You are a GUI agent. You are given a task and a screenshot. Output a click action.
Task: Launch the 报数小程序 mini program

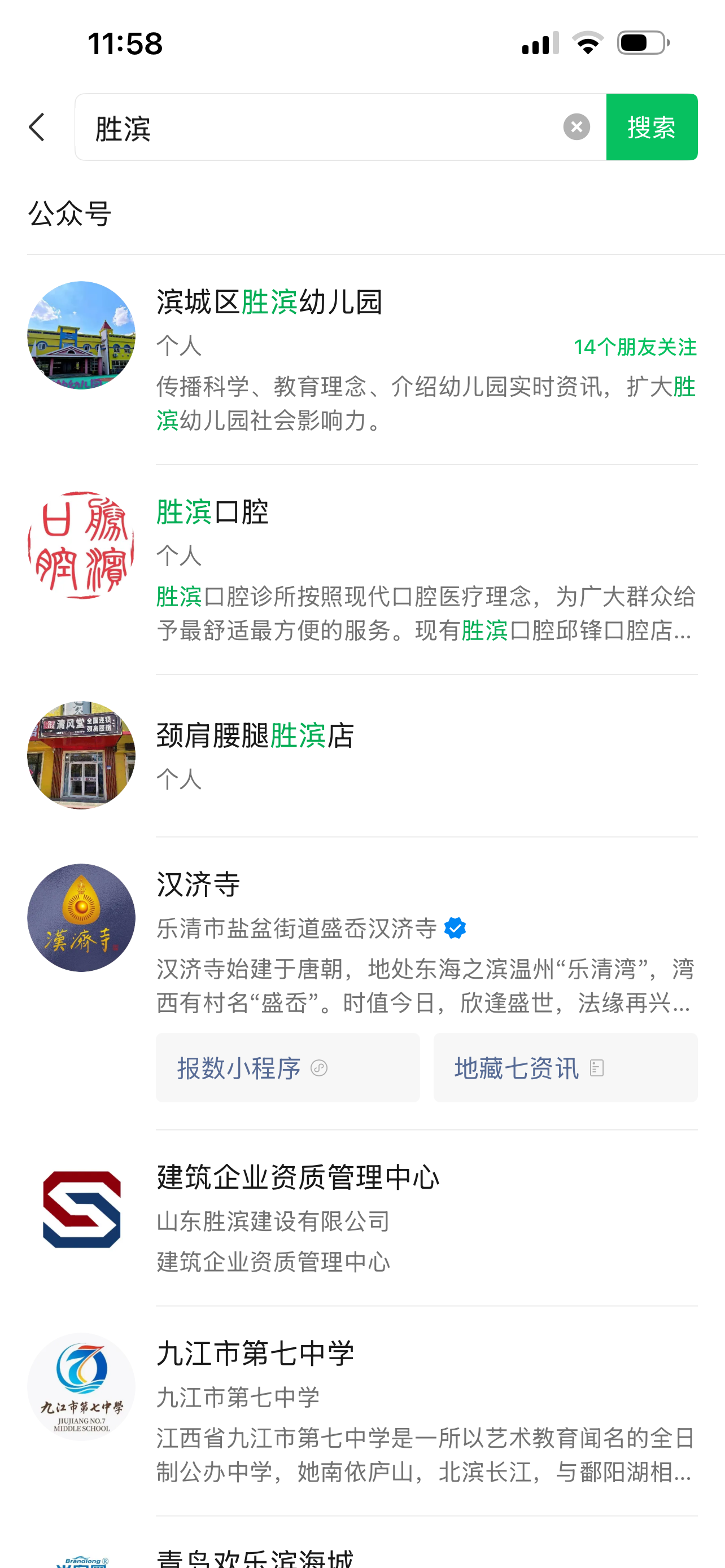point(287,1068)
